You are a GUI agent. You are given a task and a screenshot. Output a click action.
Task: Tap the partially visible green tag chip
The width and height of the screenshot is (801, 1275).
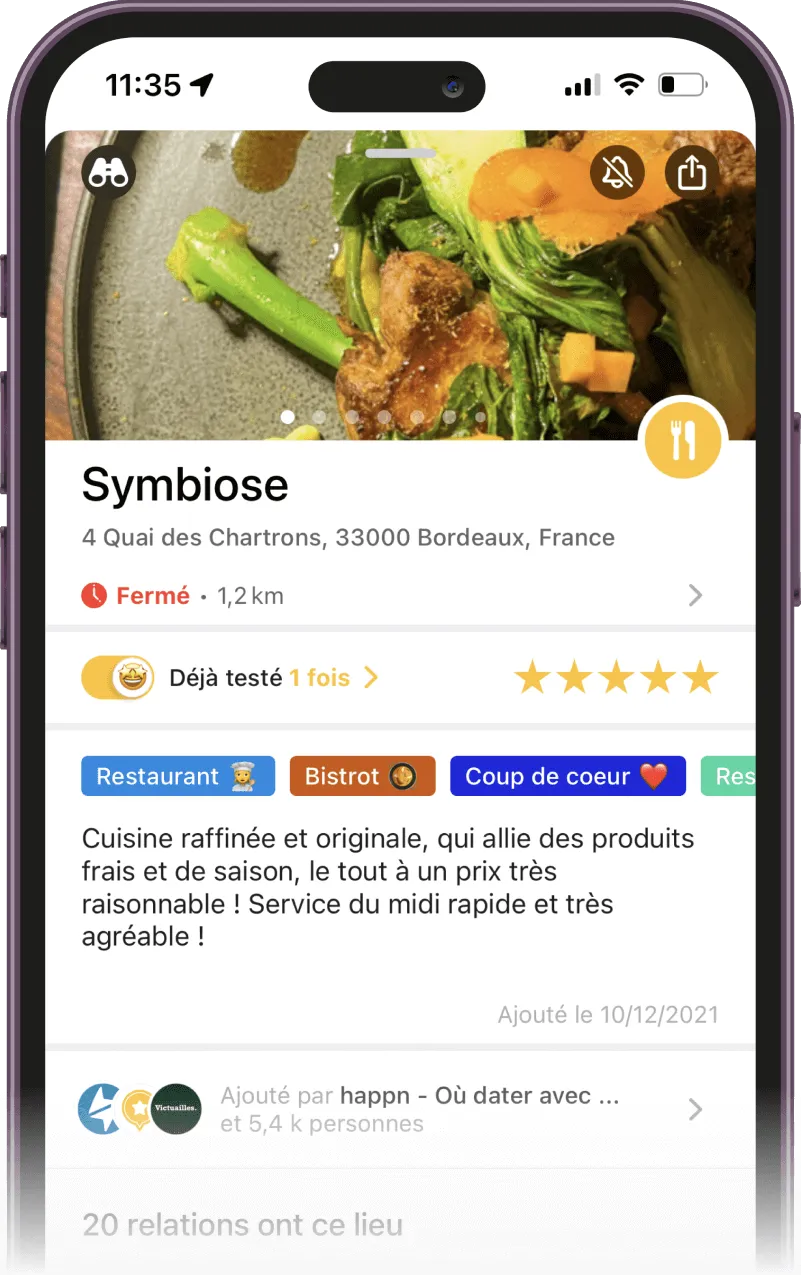(x=730, y=776)
